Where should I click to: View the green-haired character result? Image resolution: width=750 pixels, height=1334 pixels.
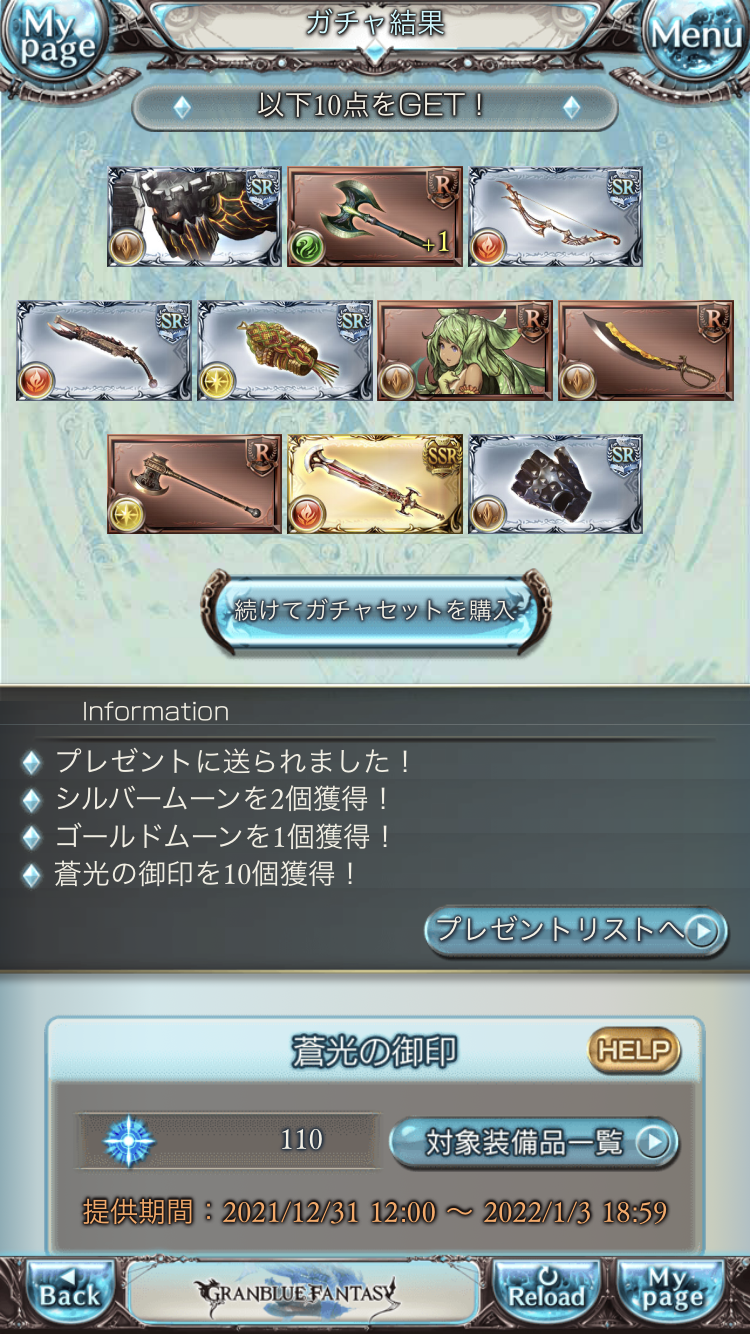(465, 351)
